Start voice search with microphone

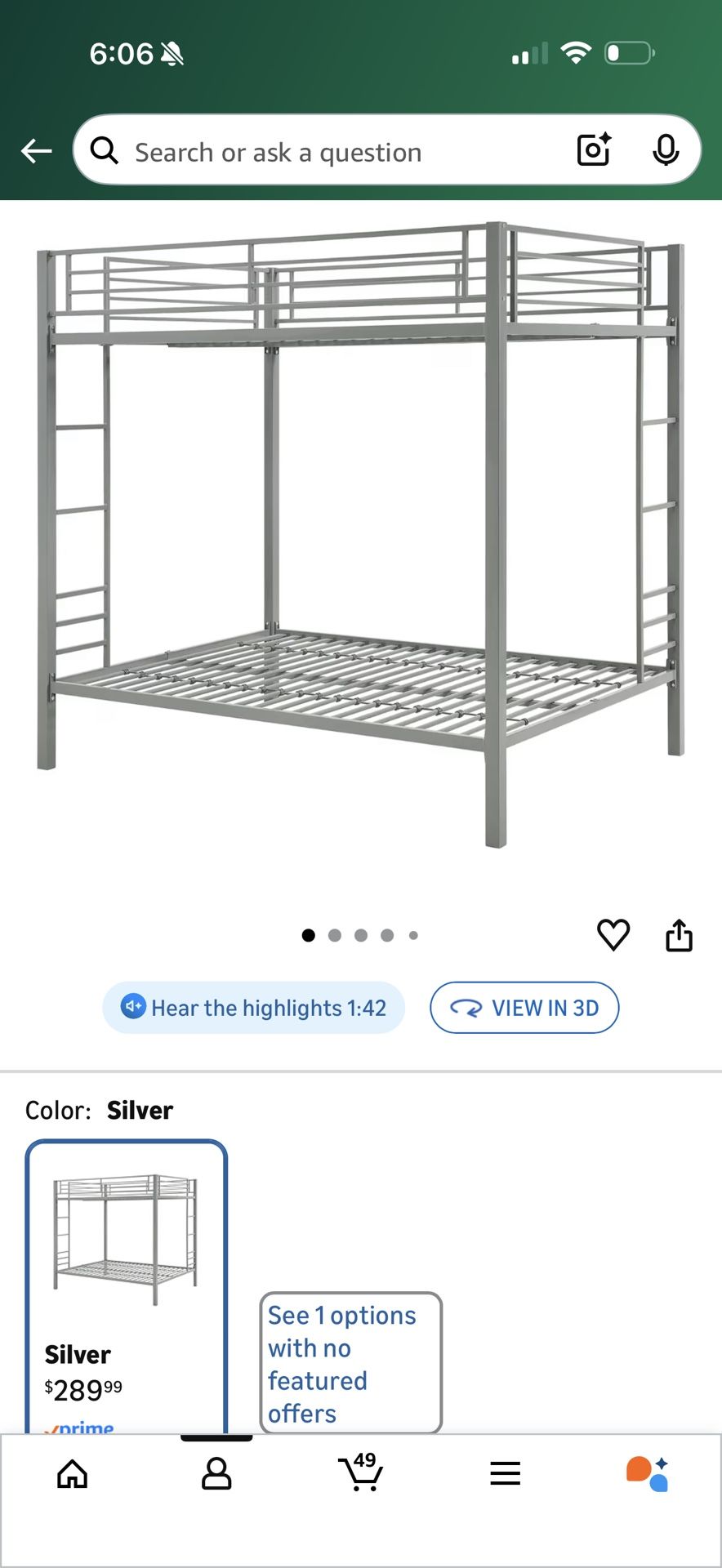coord(666,150)
